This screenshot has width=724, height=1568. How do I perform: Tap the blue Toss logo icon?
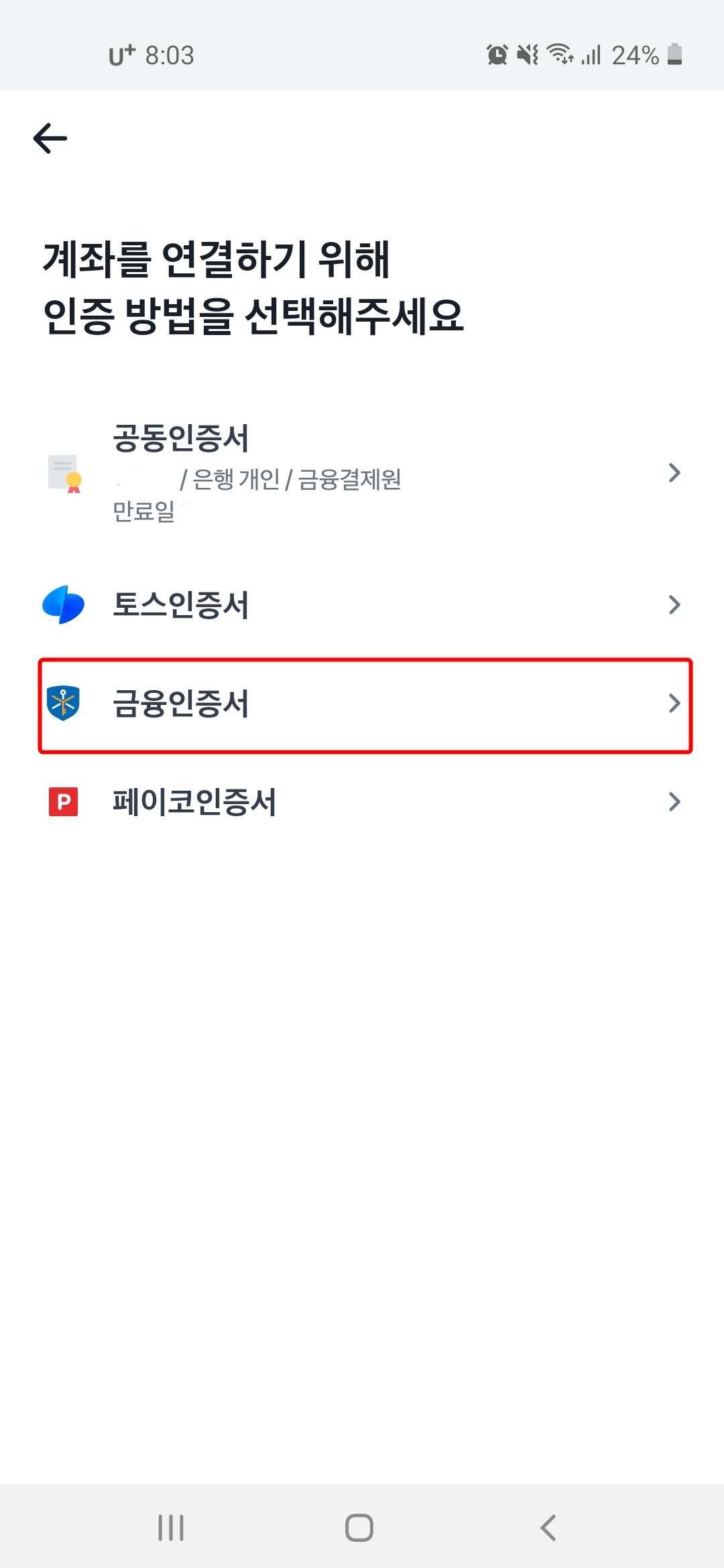pyautogui.click(x=64, y=604)
